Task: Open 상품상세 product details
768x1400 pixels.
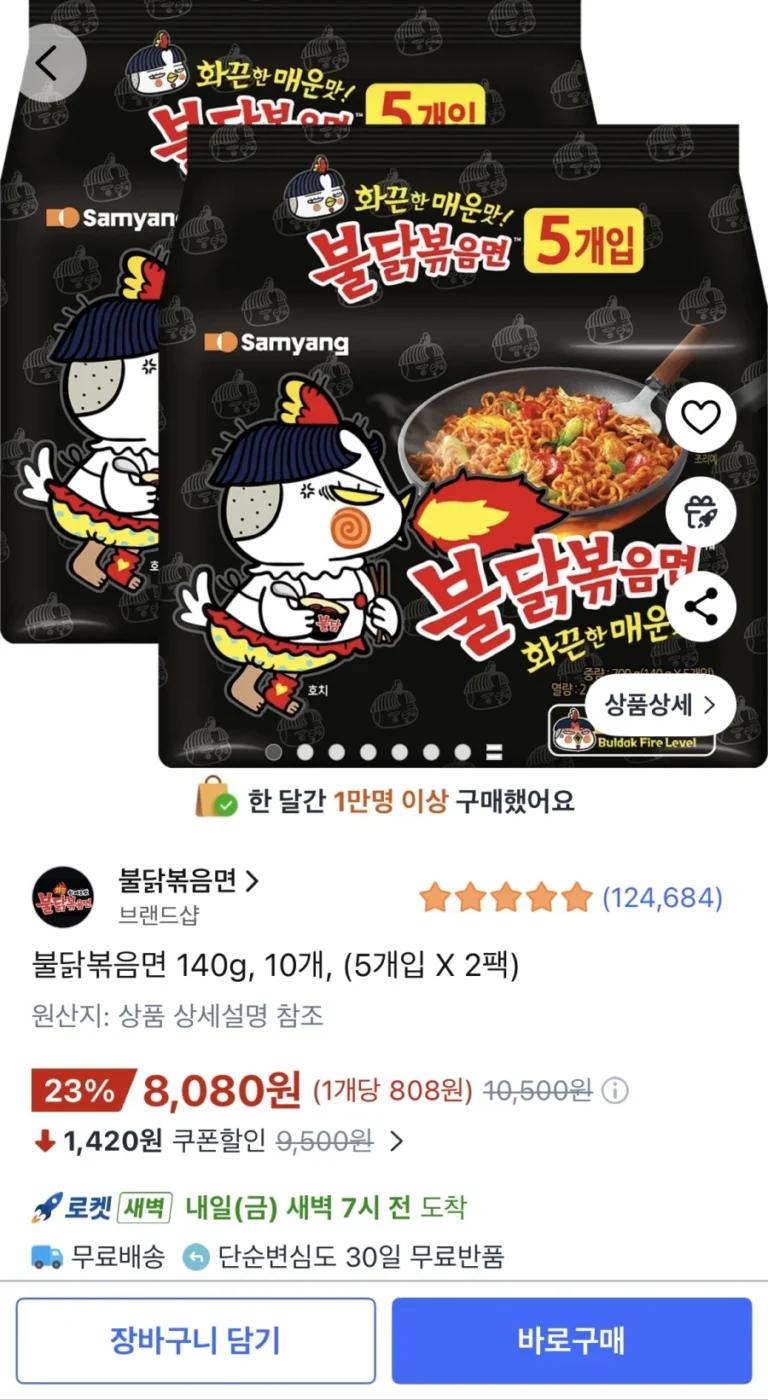Action: point(660,704)
